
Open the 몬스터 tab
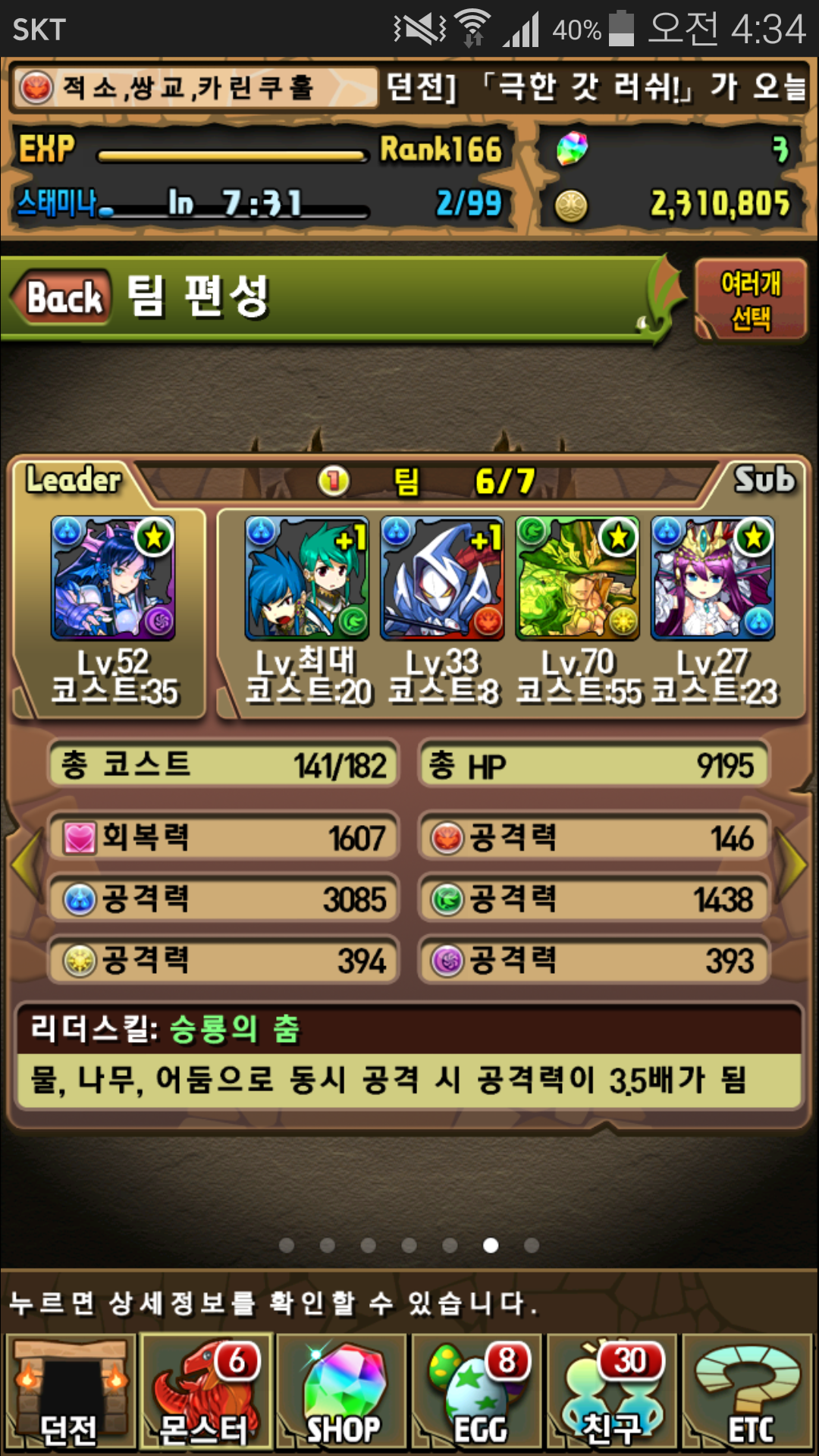coord(205,1392)
